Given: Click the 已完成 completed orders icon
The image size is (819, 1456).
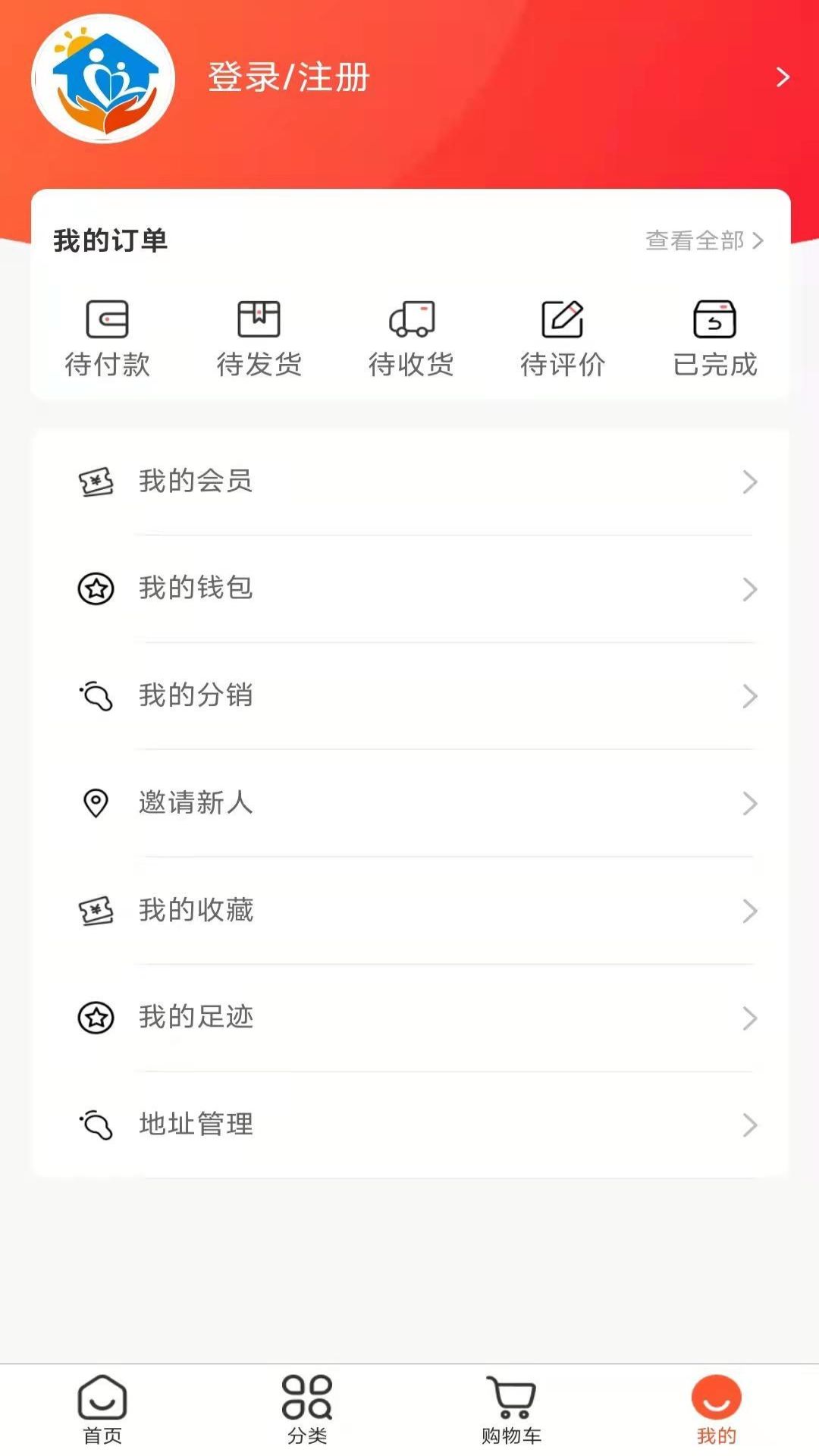Looking at the screenshot, I should tap(714, 318).
